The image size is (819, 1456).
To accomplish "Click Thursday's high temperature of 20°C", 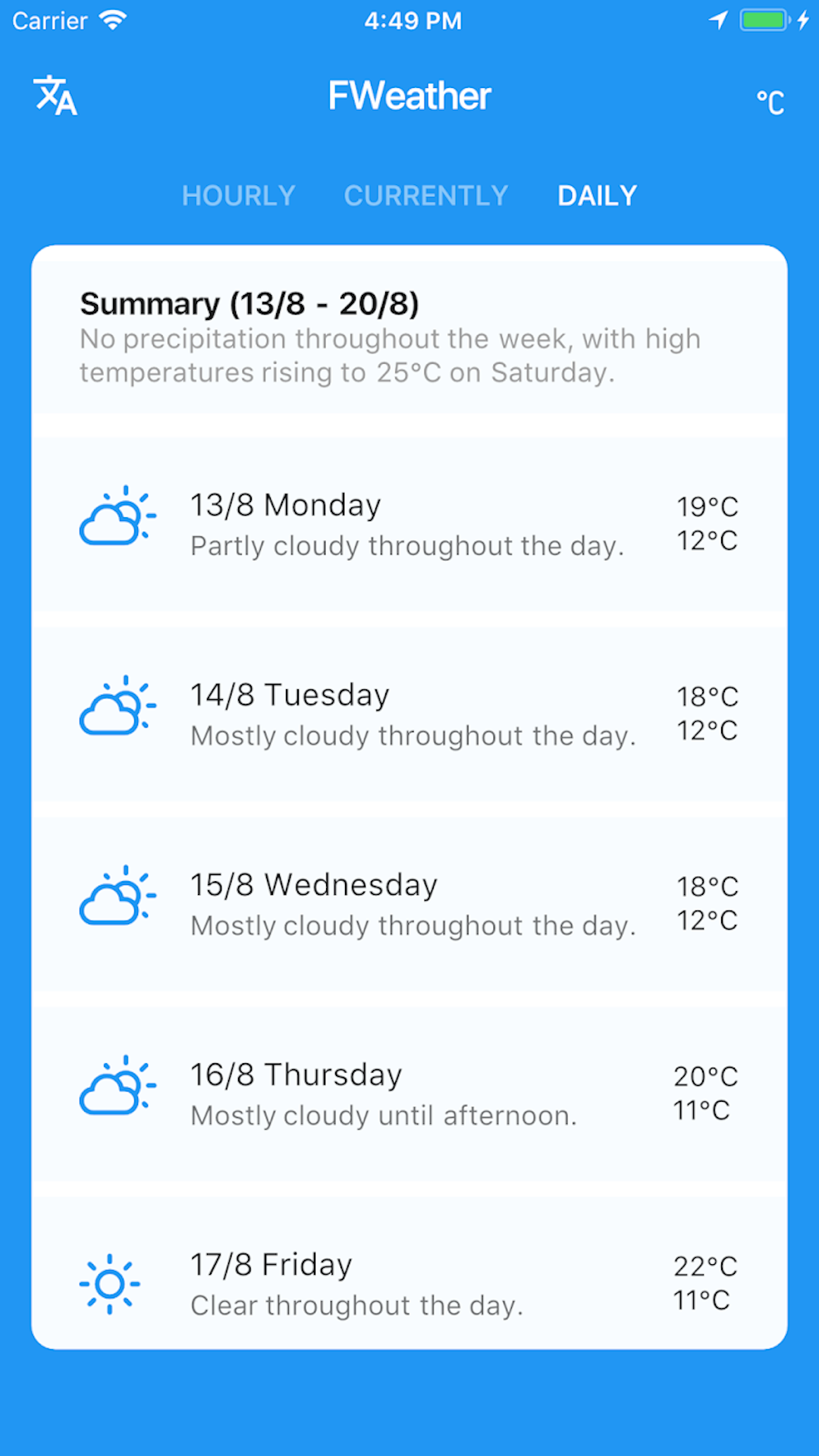I will coord(705,1075).
